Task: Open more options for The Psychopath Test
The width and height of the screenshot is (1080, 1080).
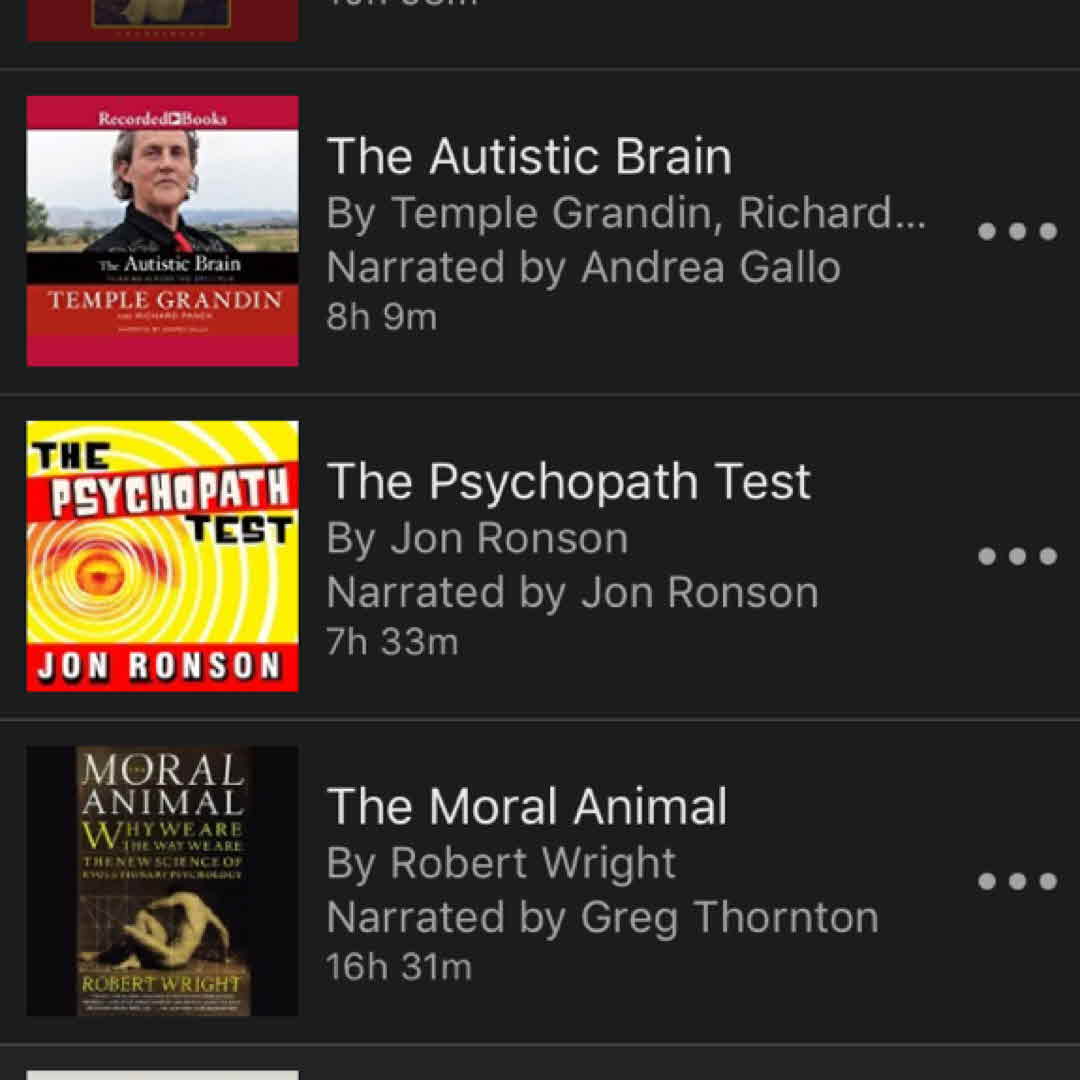Action: [x=1017, y=557]
